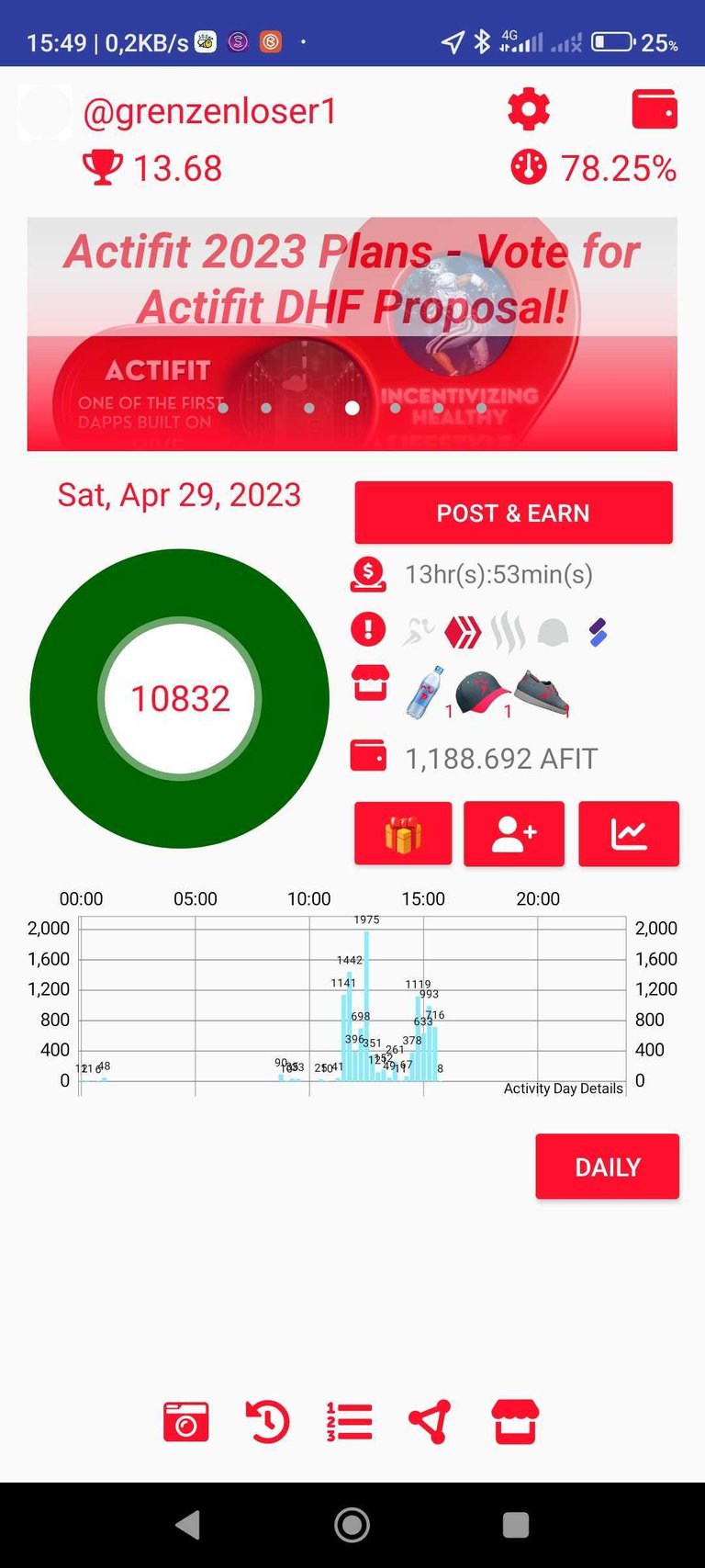
Task: Open the numbered leaderboard list icon
Action: (350, 1422)
